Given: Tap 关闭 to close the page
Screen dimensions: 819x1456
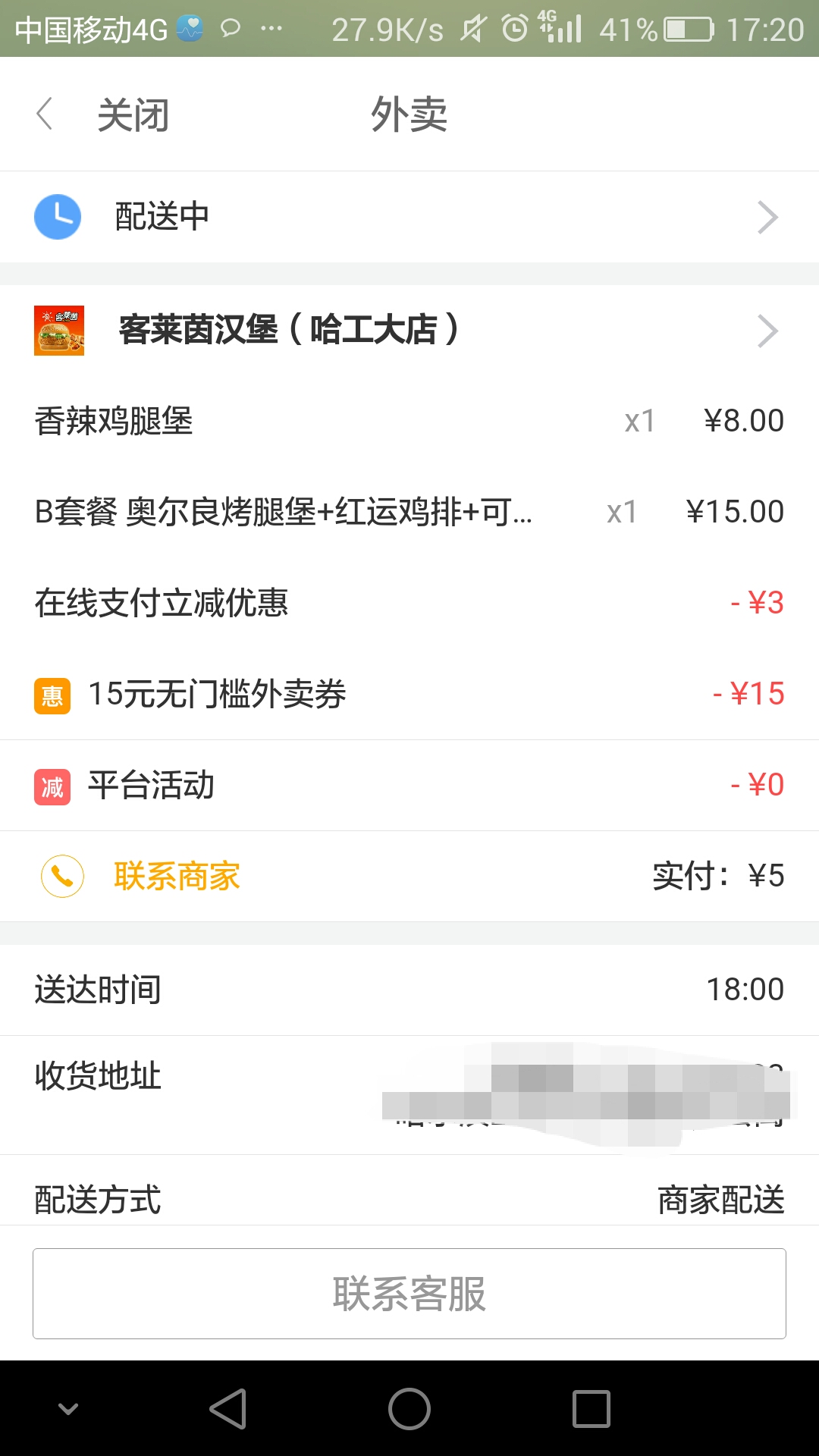Looking at the screenshot, I should pyautogui.click(x=133, y=115).
